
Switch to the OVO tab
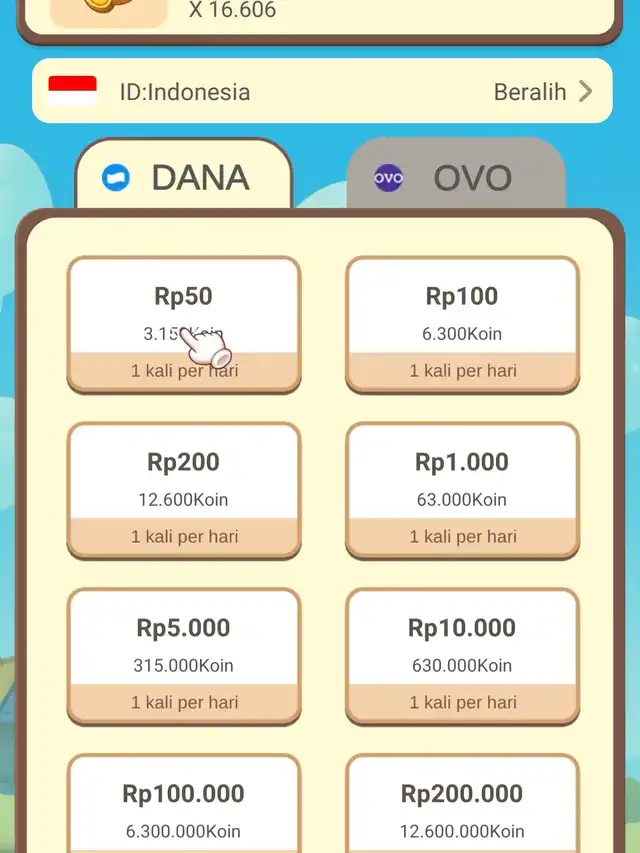click(x=456, y=178)
